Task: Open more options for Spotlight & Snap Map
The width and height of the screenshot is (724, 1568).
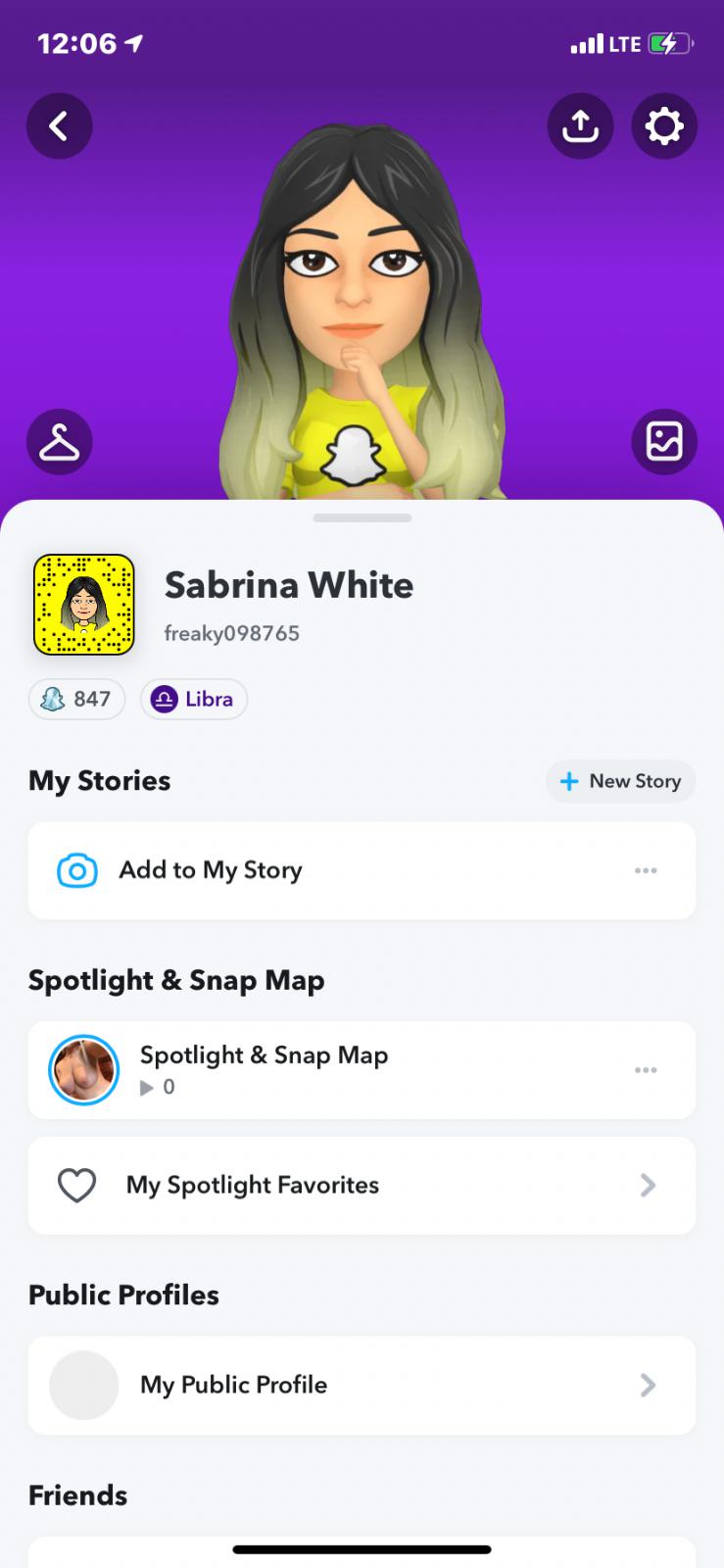Action: point(646,1069)
